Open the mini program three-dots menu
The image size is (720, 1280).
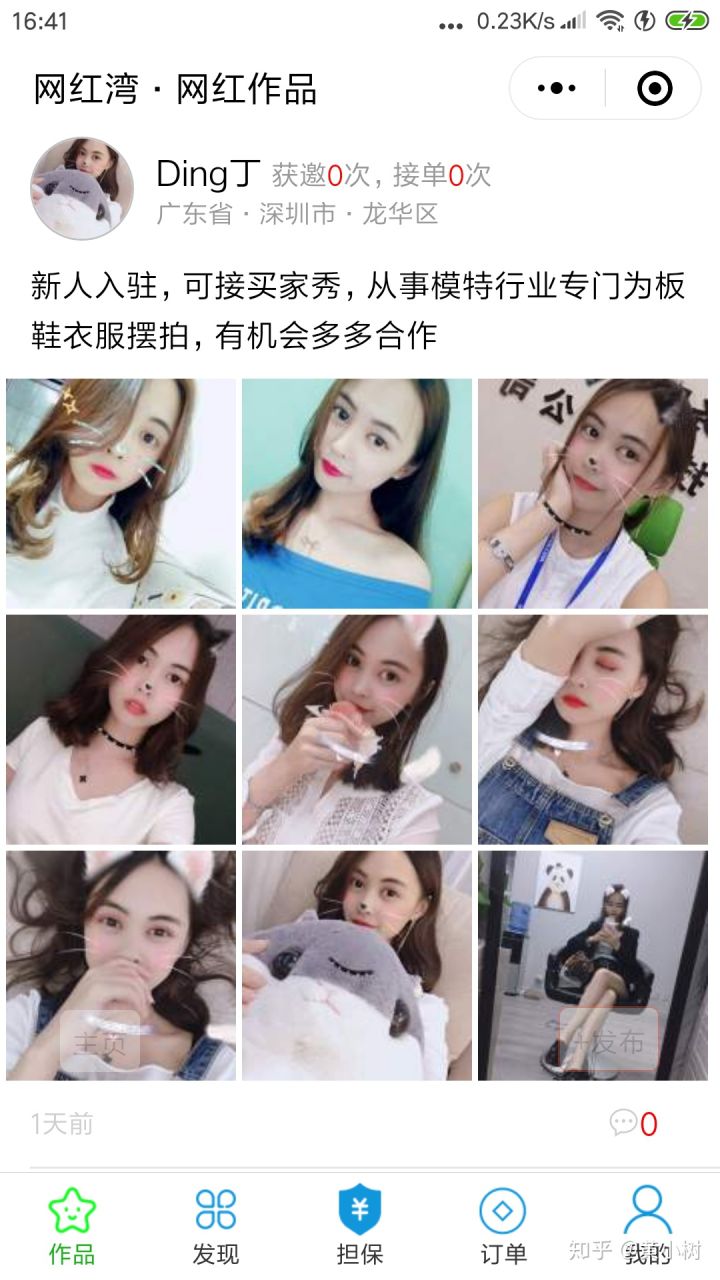tap(556, 88)
